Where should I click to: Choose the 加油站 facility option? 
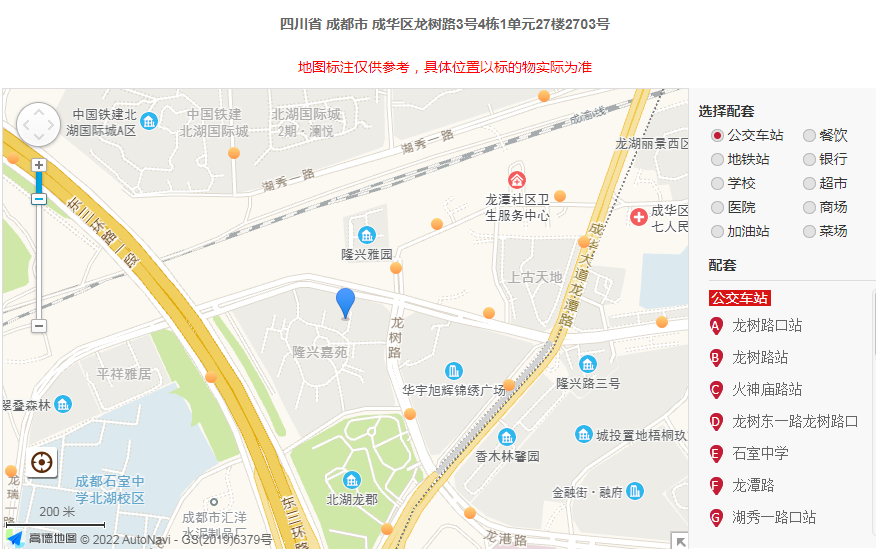(717, 231)
